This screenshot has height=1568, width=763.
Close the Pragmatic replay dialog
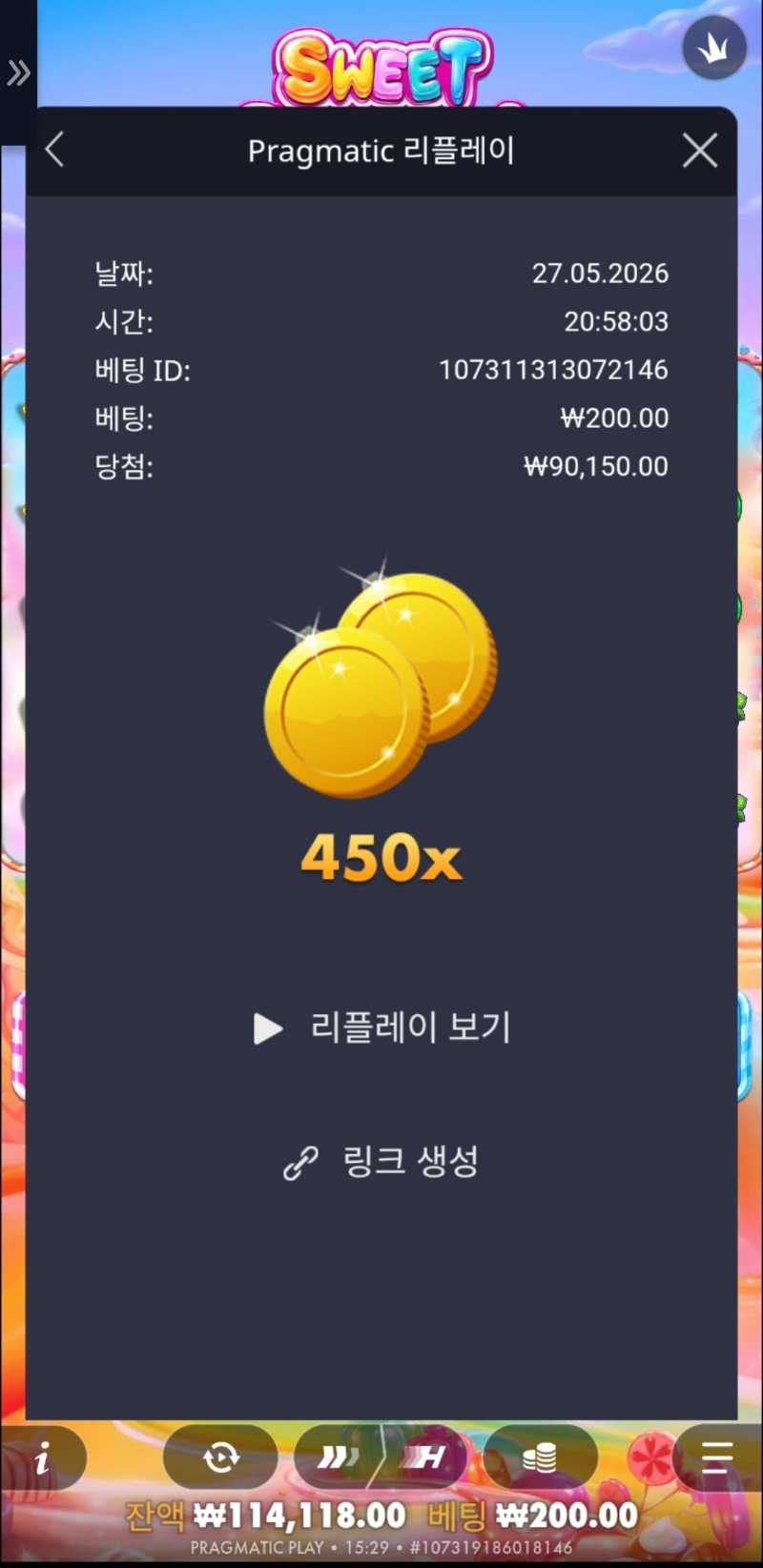point(700,151)
